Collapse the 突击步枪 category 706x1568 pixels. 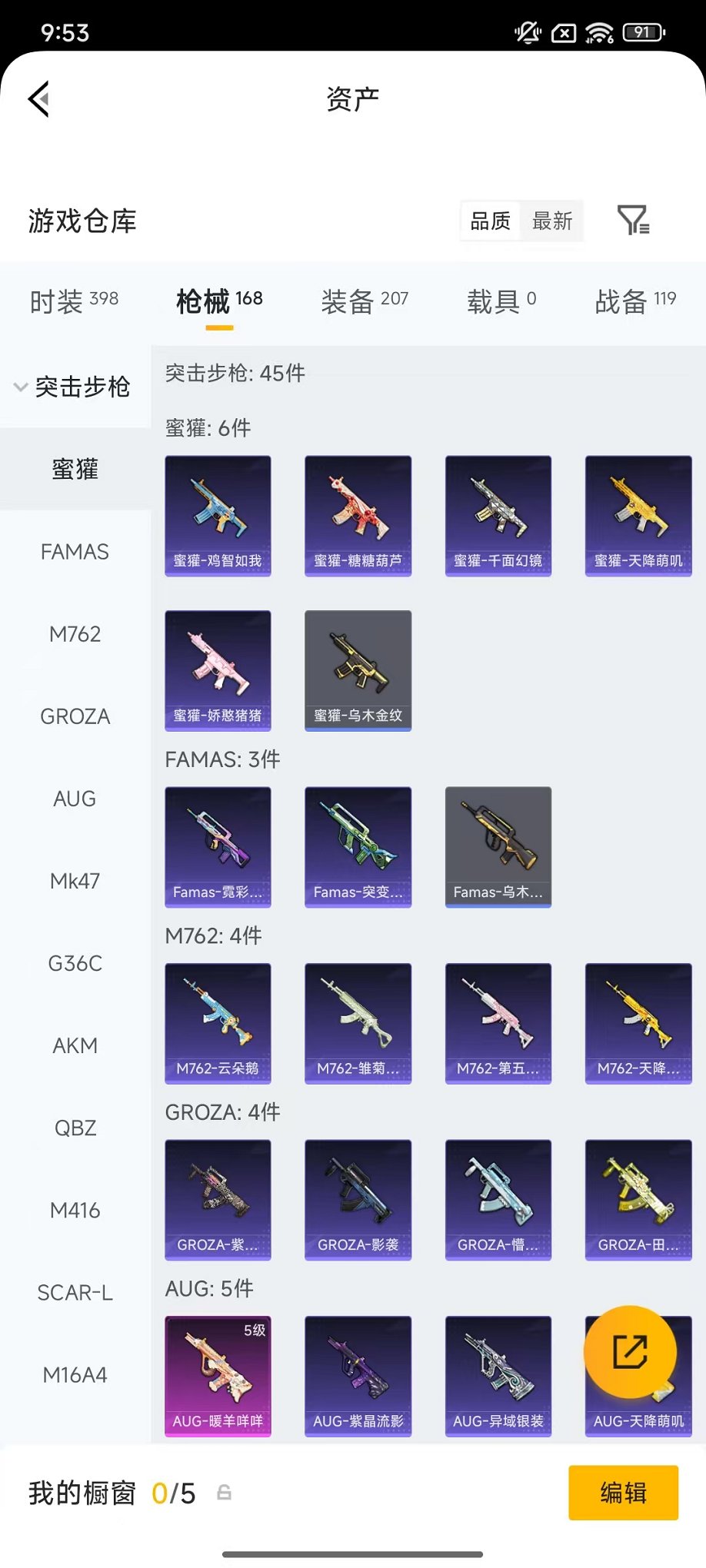pos(74,387)
